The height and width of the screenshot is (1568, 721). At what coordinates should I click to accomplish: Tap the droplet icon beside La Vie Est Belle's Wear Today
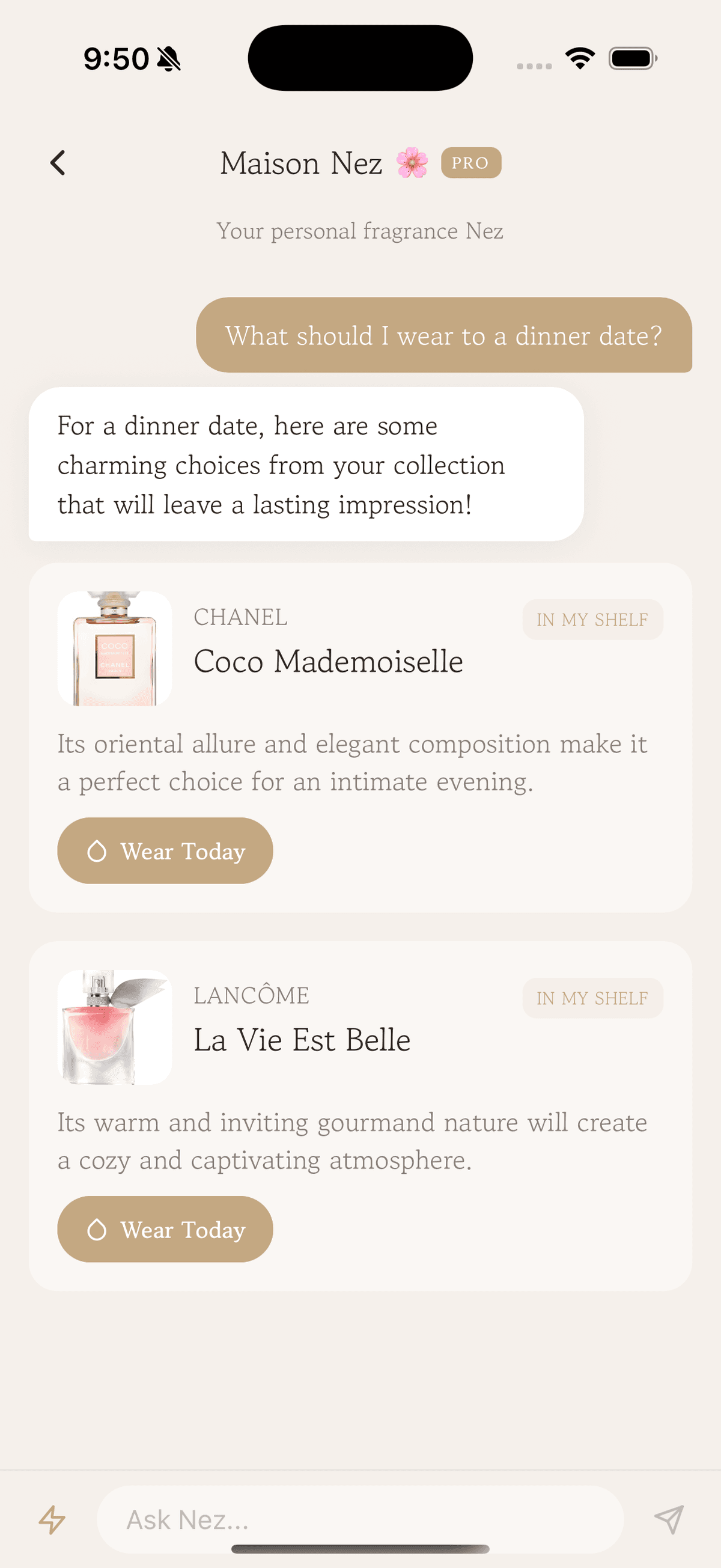[97, 1230]
